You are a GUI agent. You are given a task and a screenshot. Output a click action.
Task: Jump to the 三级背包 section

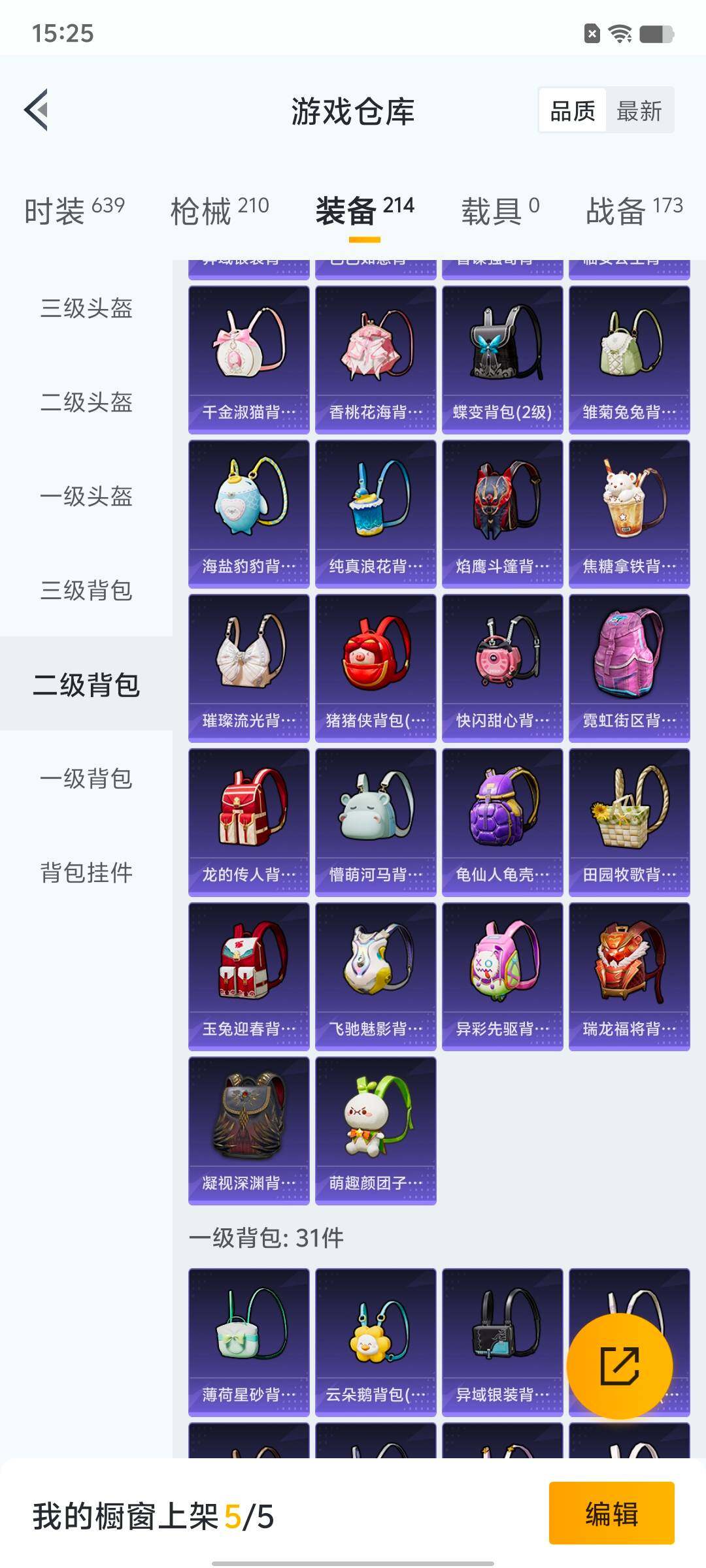[x=86, y=590]
